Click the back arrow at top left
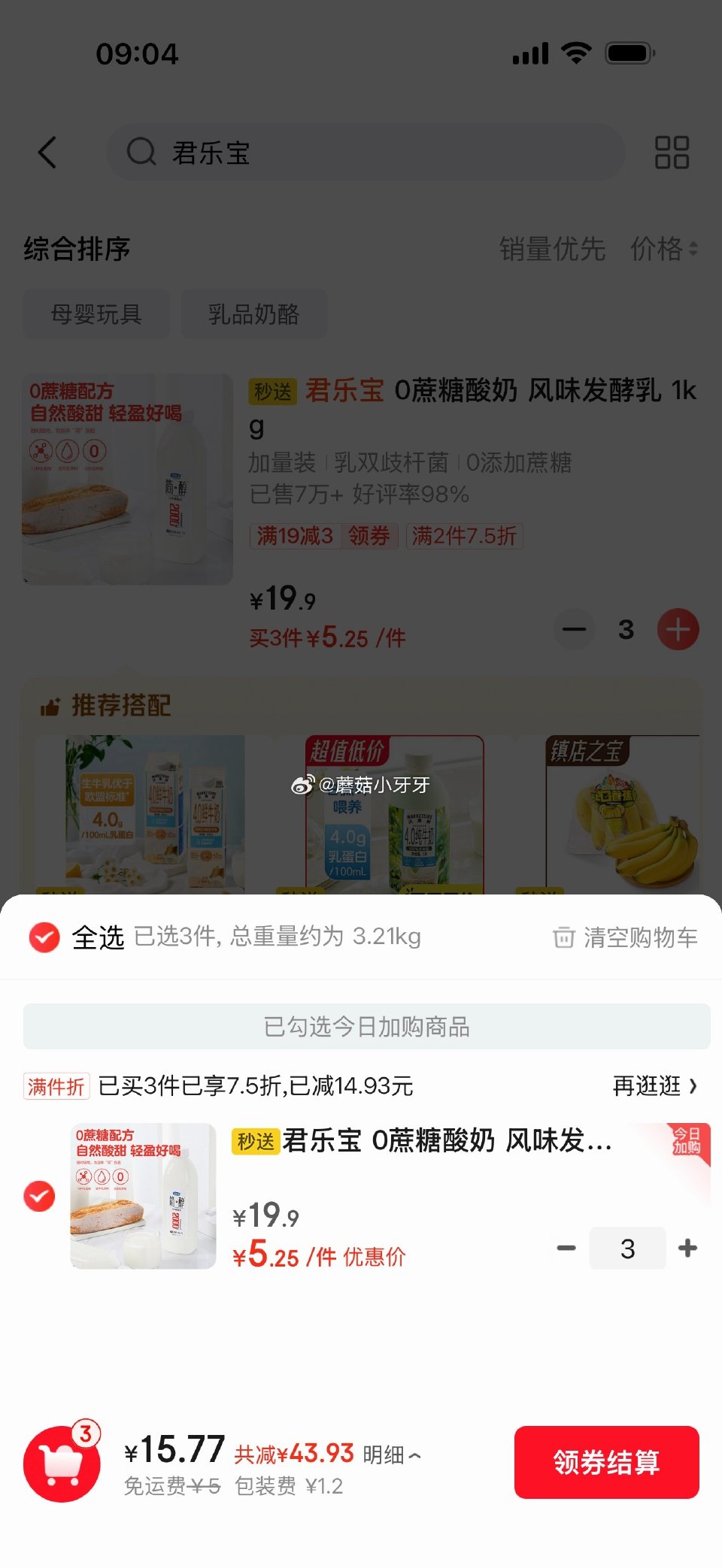Screen dimensions: 722x1568 tap(47, 152)
